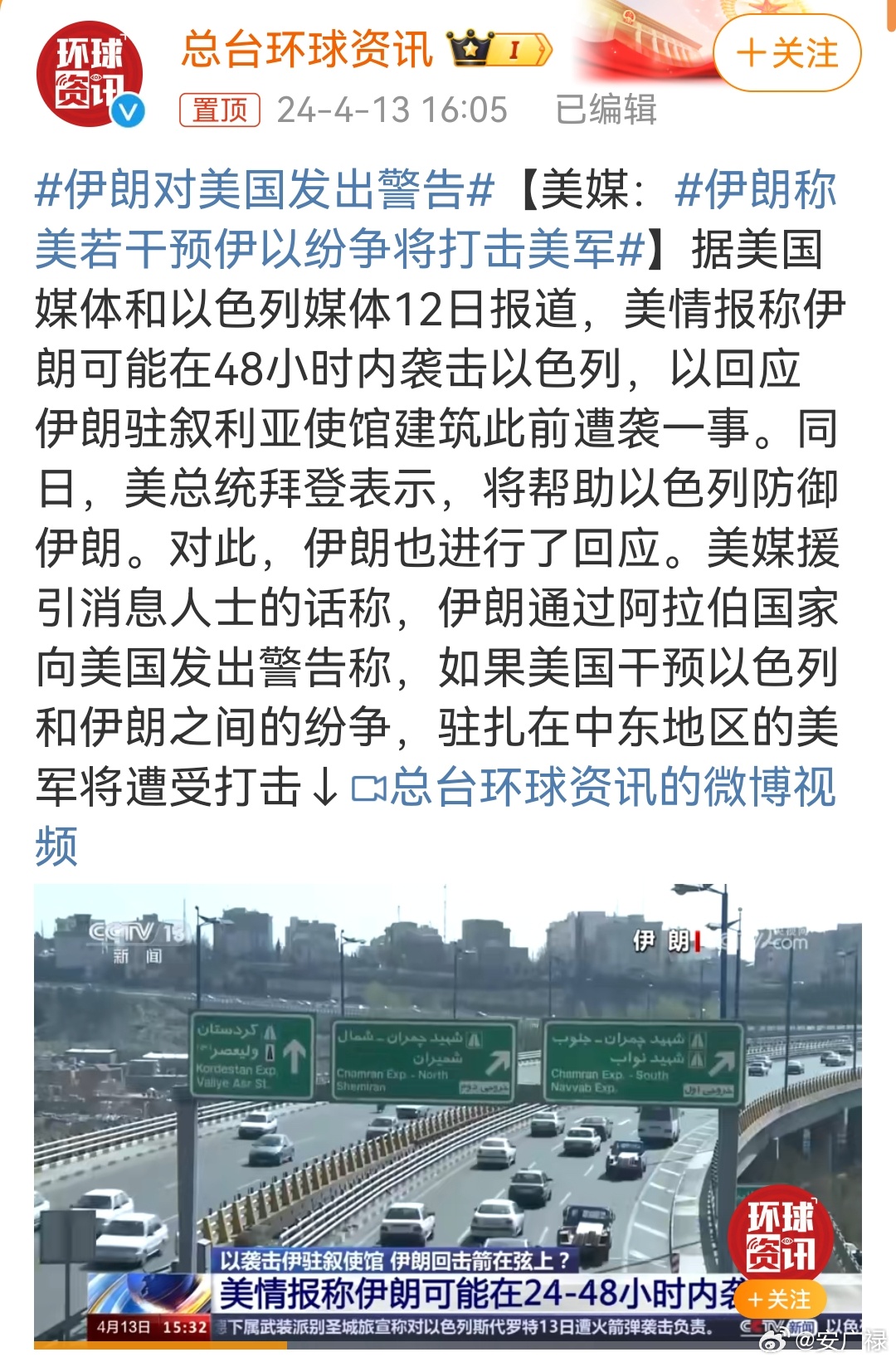
Task: Open the 总台环球资讯 username link
Action: [x=308, y=50]
